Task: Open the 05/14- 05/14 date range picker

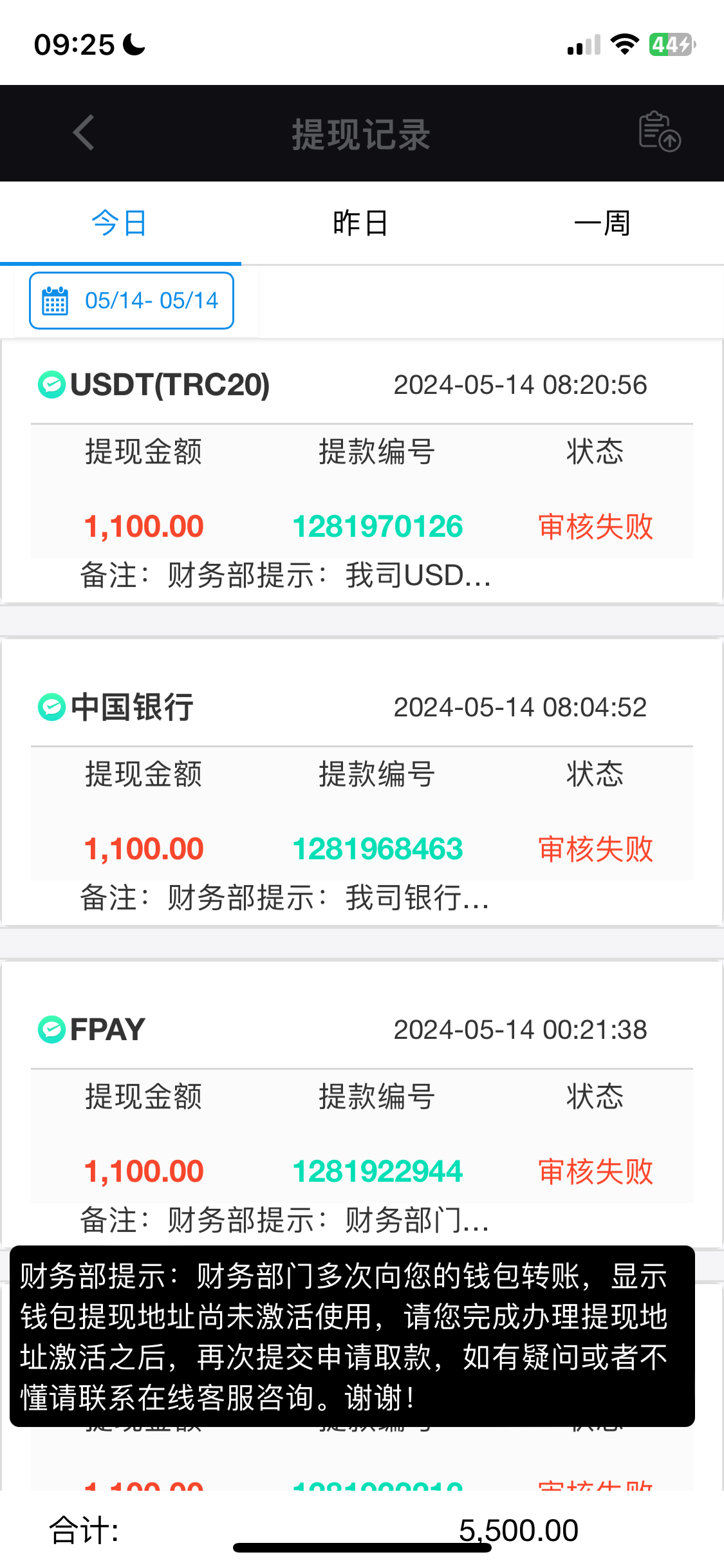Action: coord(132,301)
